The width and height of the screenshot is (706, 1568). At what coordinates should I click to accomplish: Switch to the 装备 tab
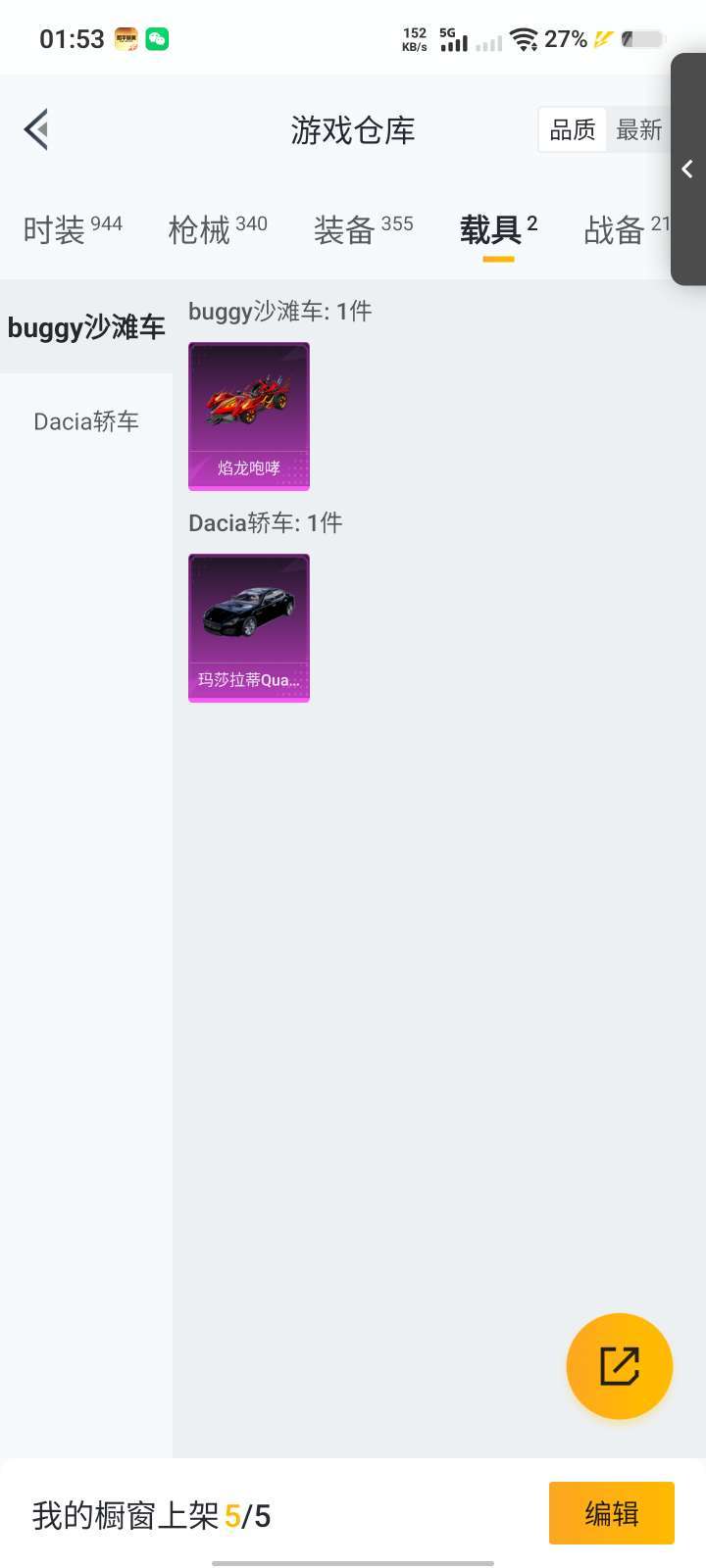pos(363,230)
